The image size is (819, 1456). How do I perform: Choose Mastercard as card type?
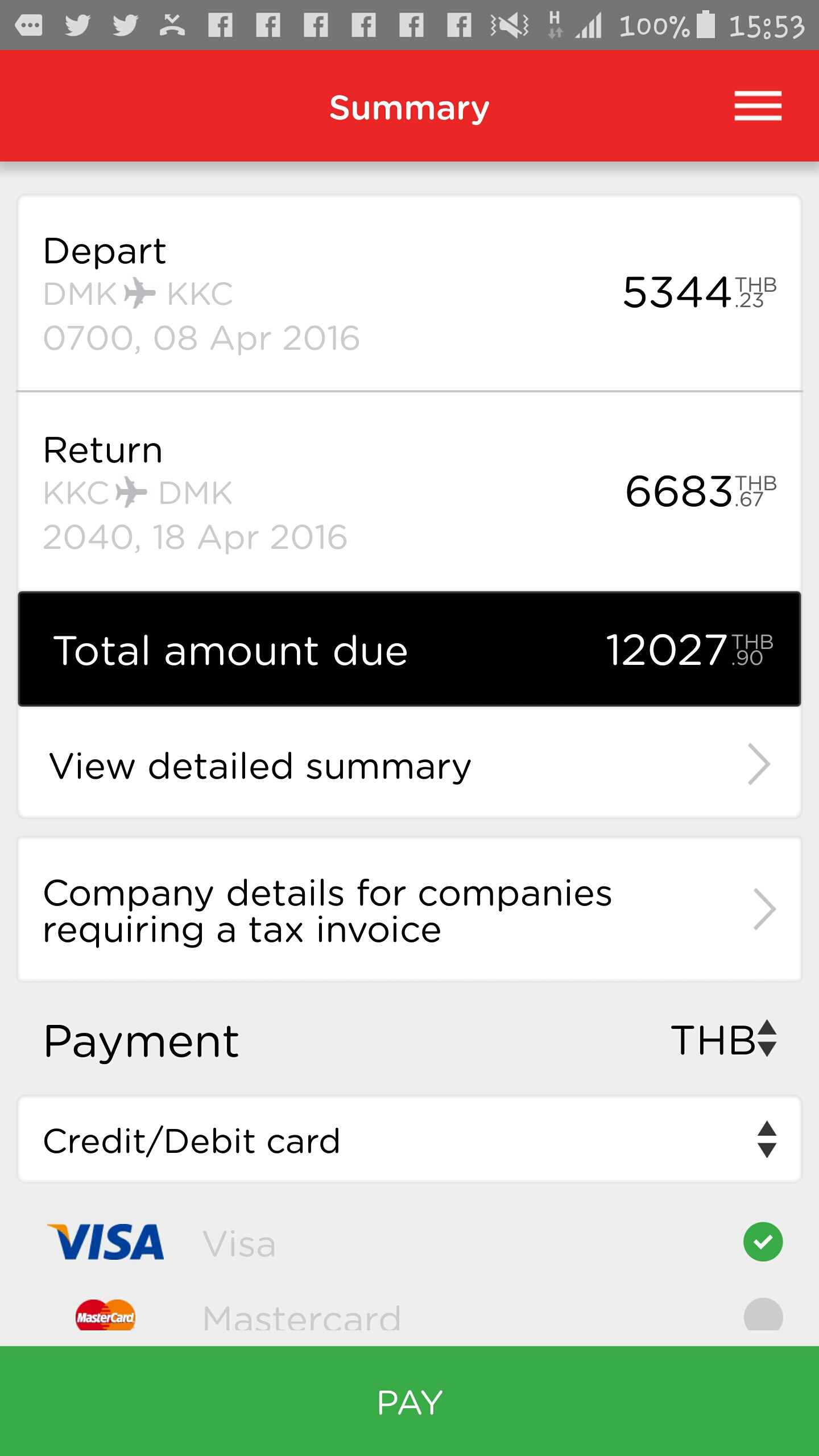coord(762,1316)
